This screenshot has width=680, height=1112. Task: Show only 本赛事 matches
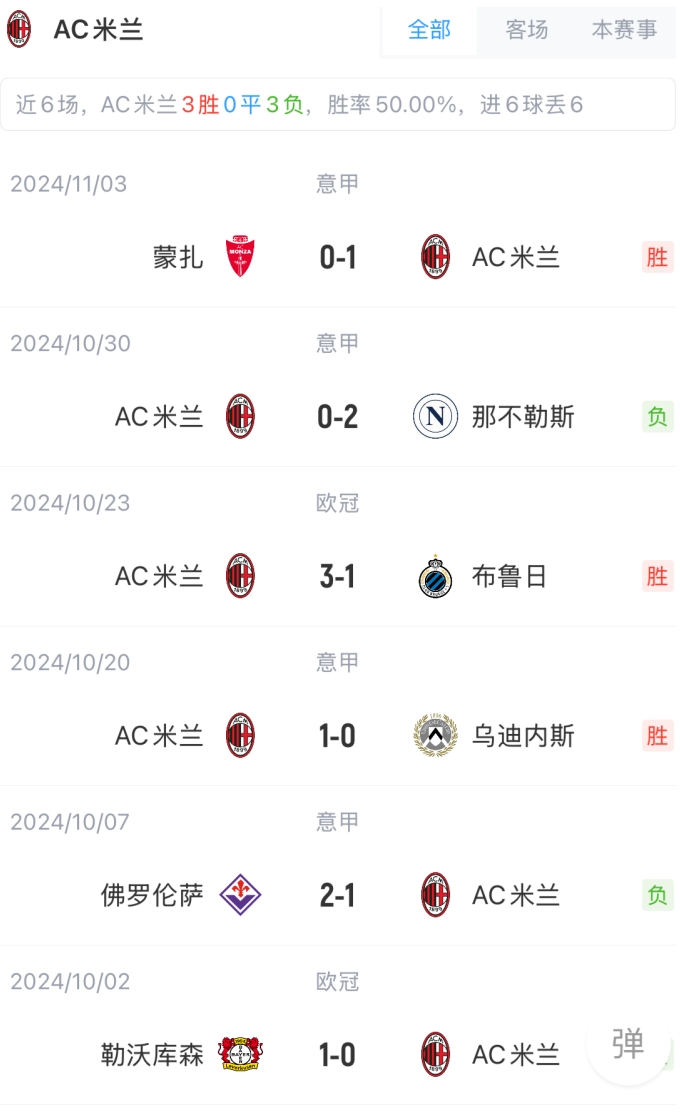(x=624, y=30)
